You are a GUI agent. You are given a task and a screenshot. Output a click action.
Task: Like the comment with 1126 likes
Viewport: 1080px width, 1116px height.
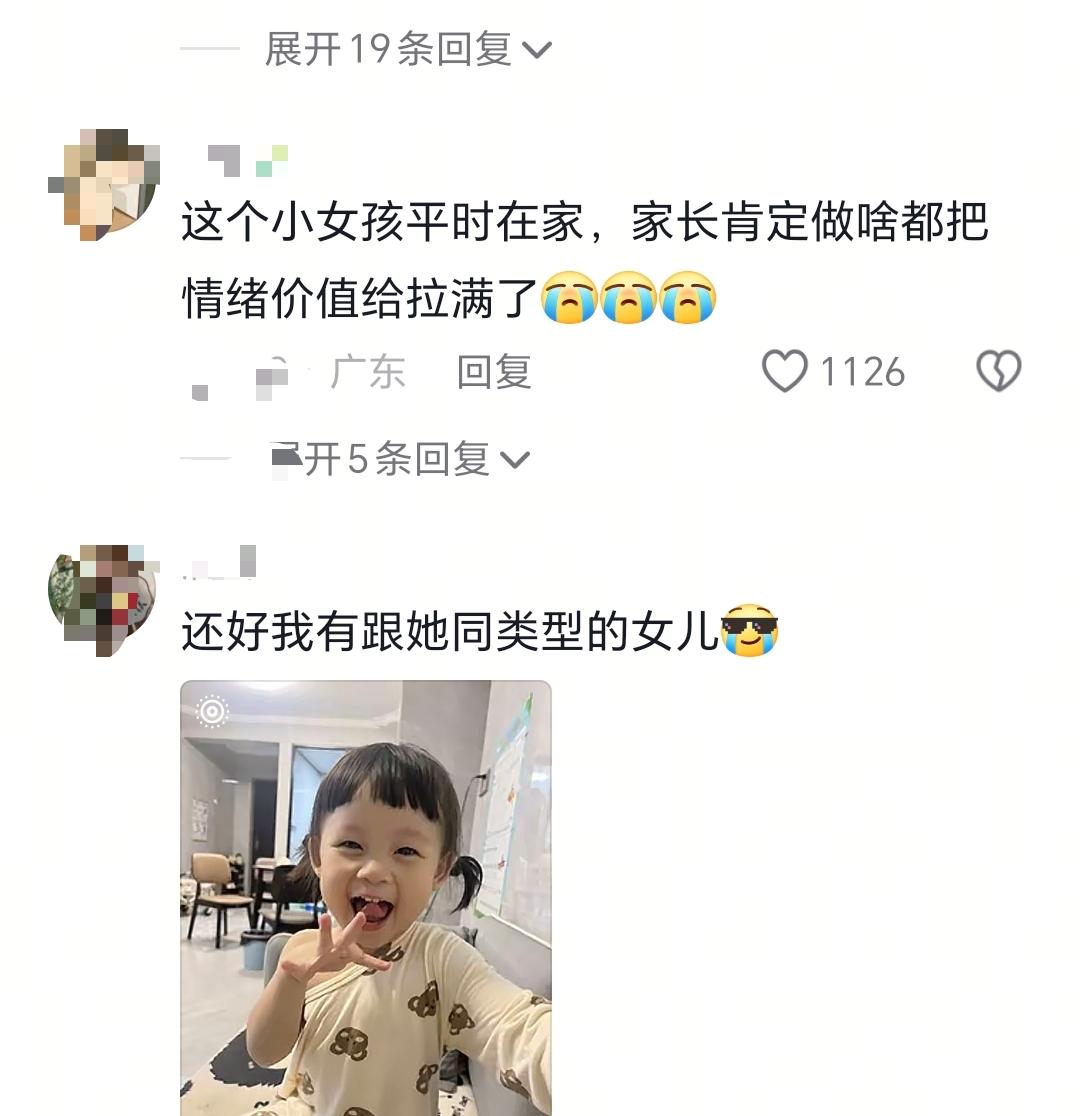[785, 372]
